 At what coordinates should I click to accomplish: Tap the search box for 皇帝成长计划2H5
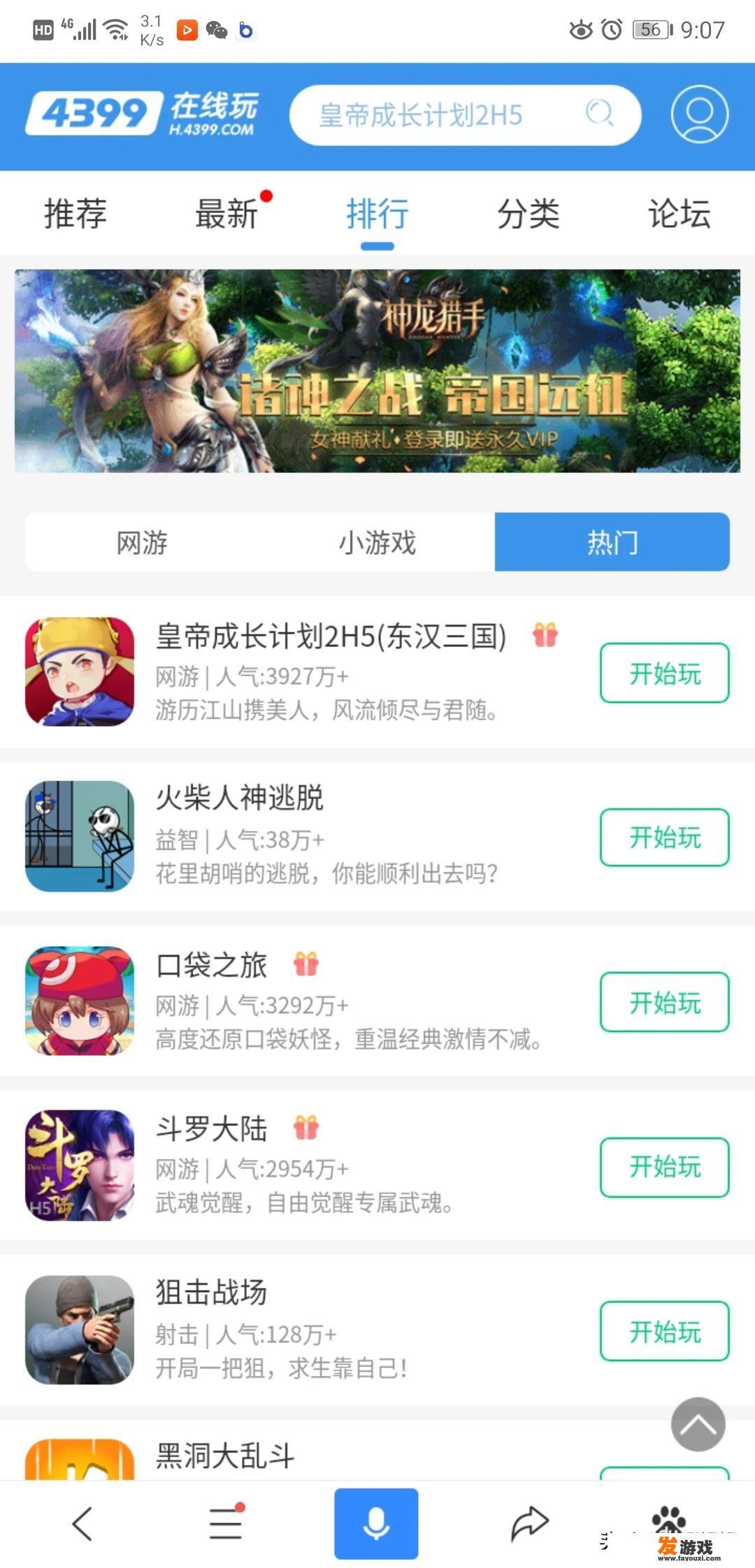click(465, 115)
